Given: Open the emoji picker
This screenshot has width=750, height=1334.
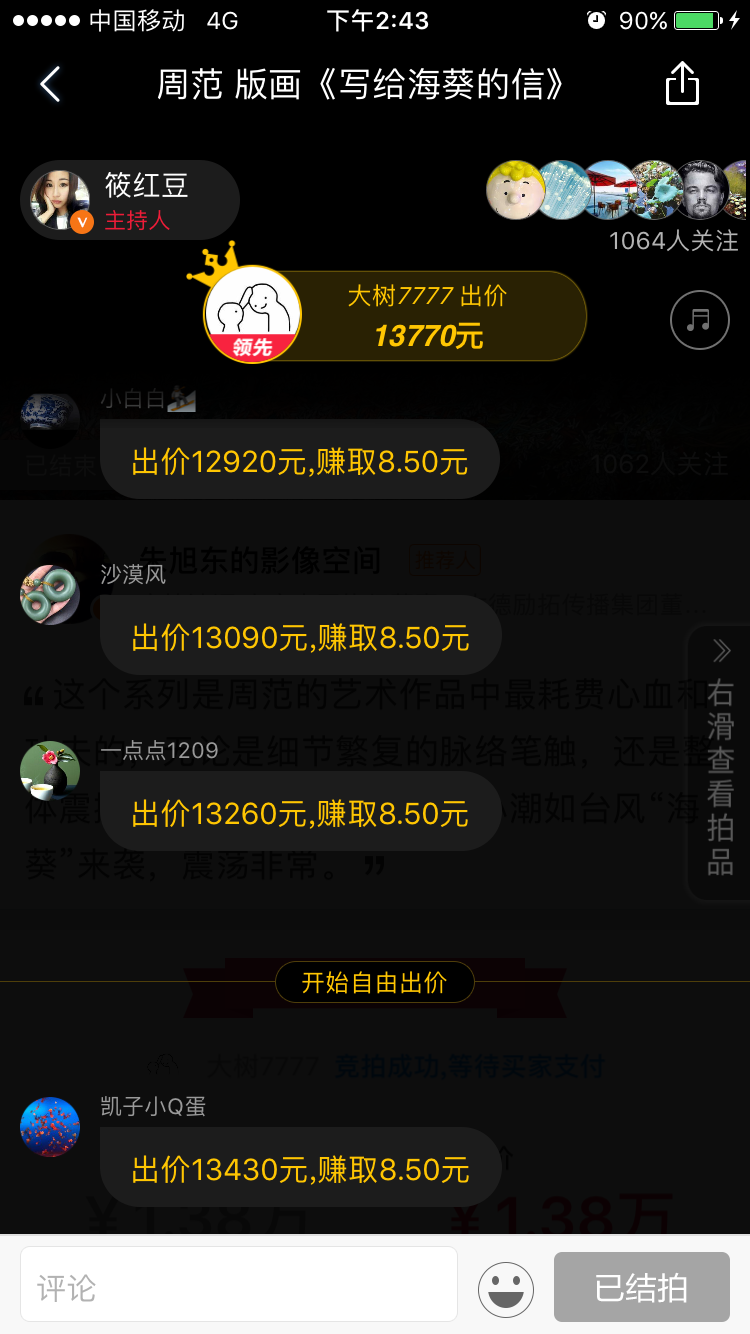Looking at the screenshot, I should tap(506, 1288).
